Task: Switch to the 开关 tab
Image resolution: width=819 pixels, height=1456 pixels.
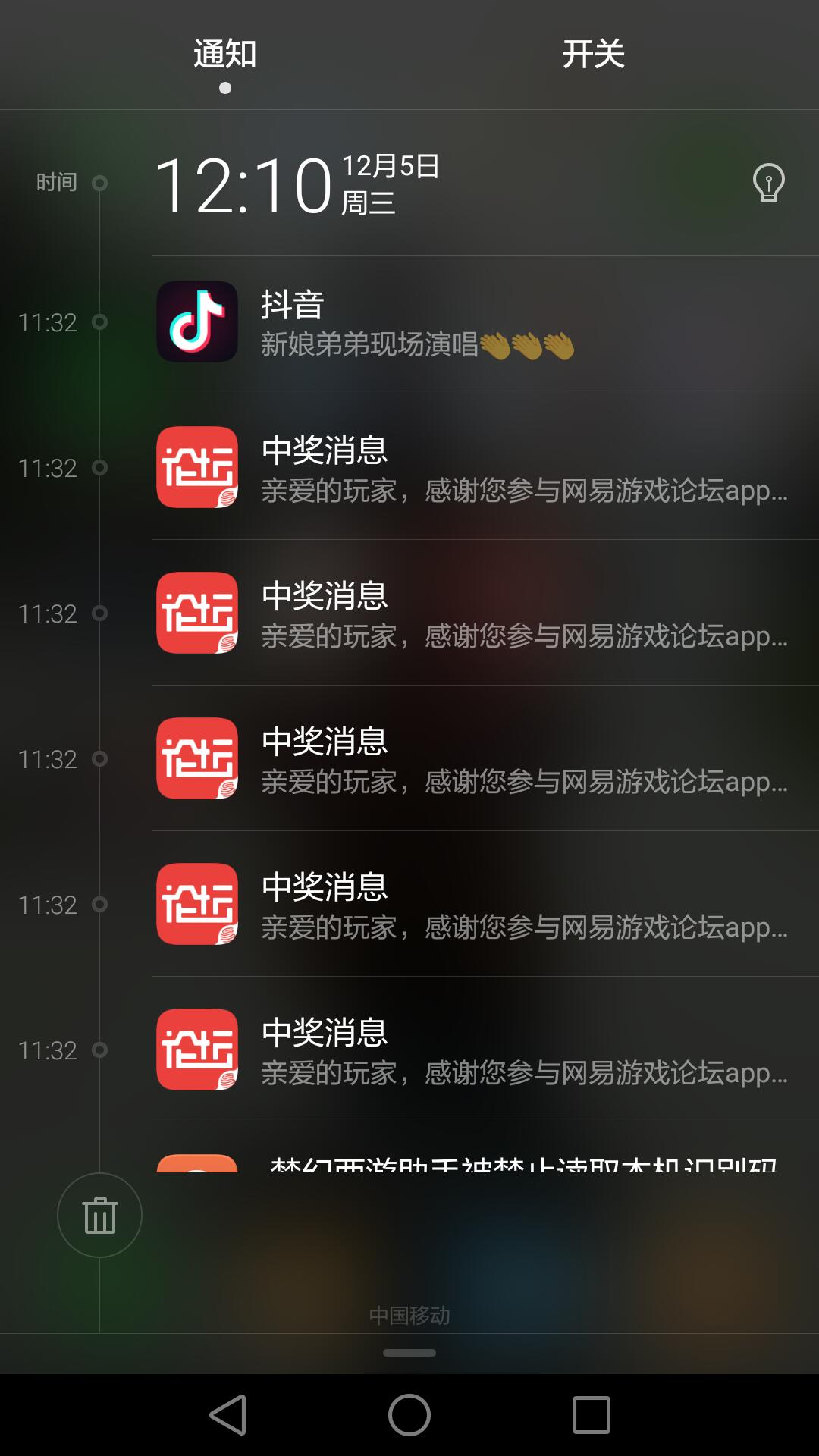Action: (x=593, y=55)
